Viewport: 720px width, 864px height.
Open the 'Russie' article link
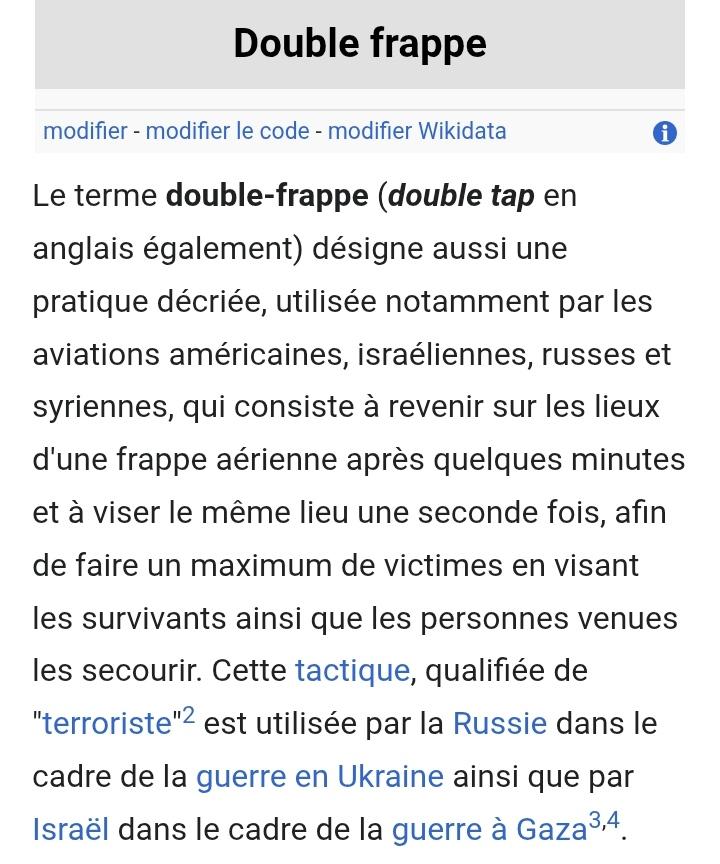pos(499,723)
